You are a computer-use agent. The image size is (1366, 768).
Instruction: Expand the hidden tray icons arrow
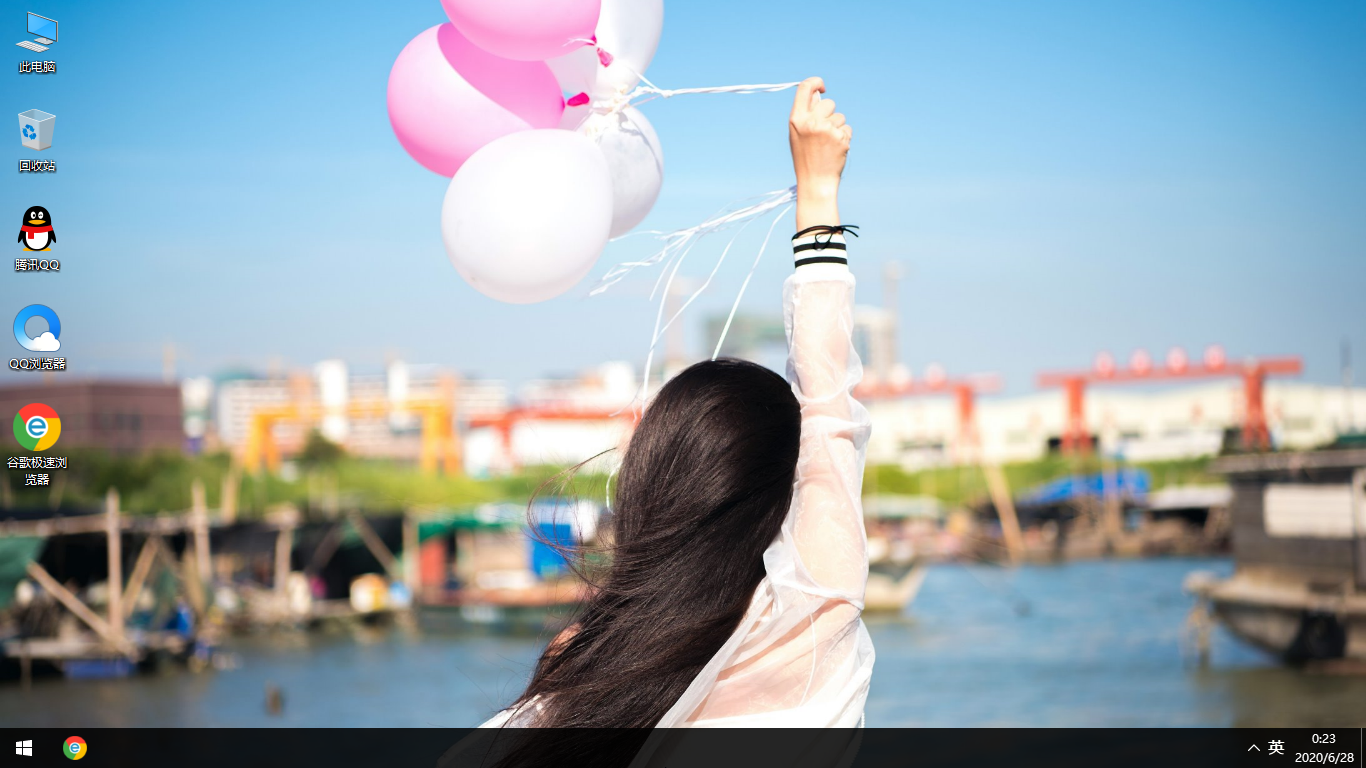pyautogui.click(x=1253, y=748)
